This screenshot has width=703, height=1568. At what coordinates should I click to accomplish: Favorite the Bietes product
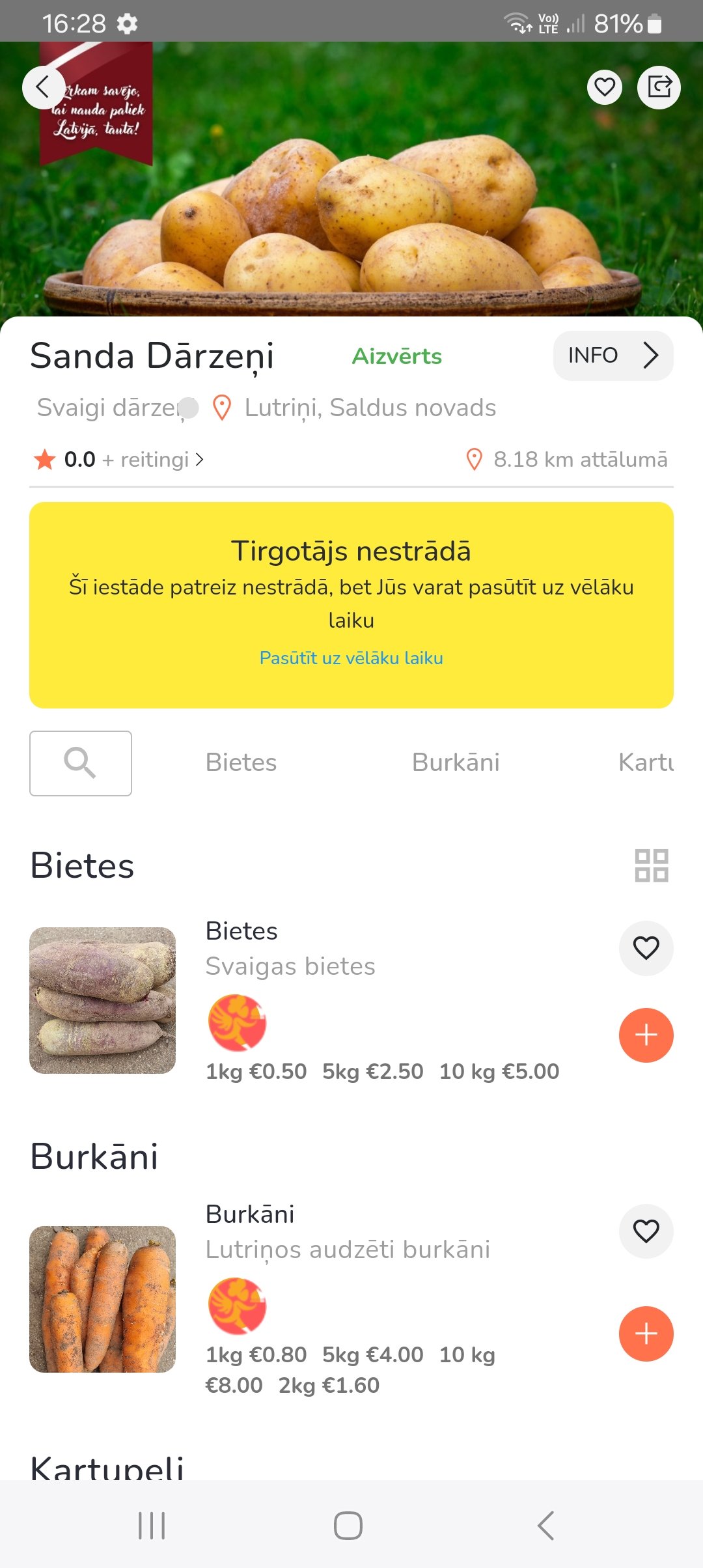[x=646, y=948]
